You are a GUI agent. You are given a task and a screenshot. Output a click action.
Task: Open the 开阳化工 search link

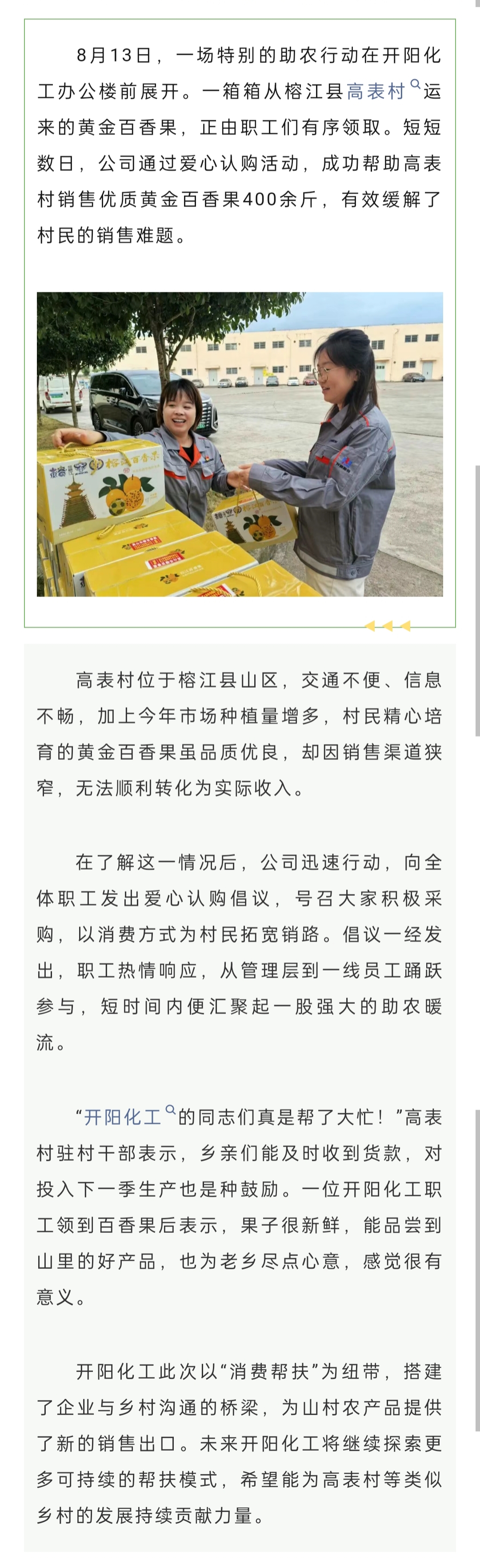[122, 1117]
